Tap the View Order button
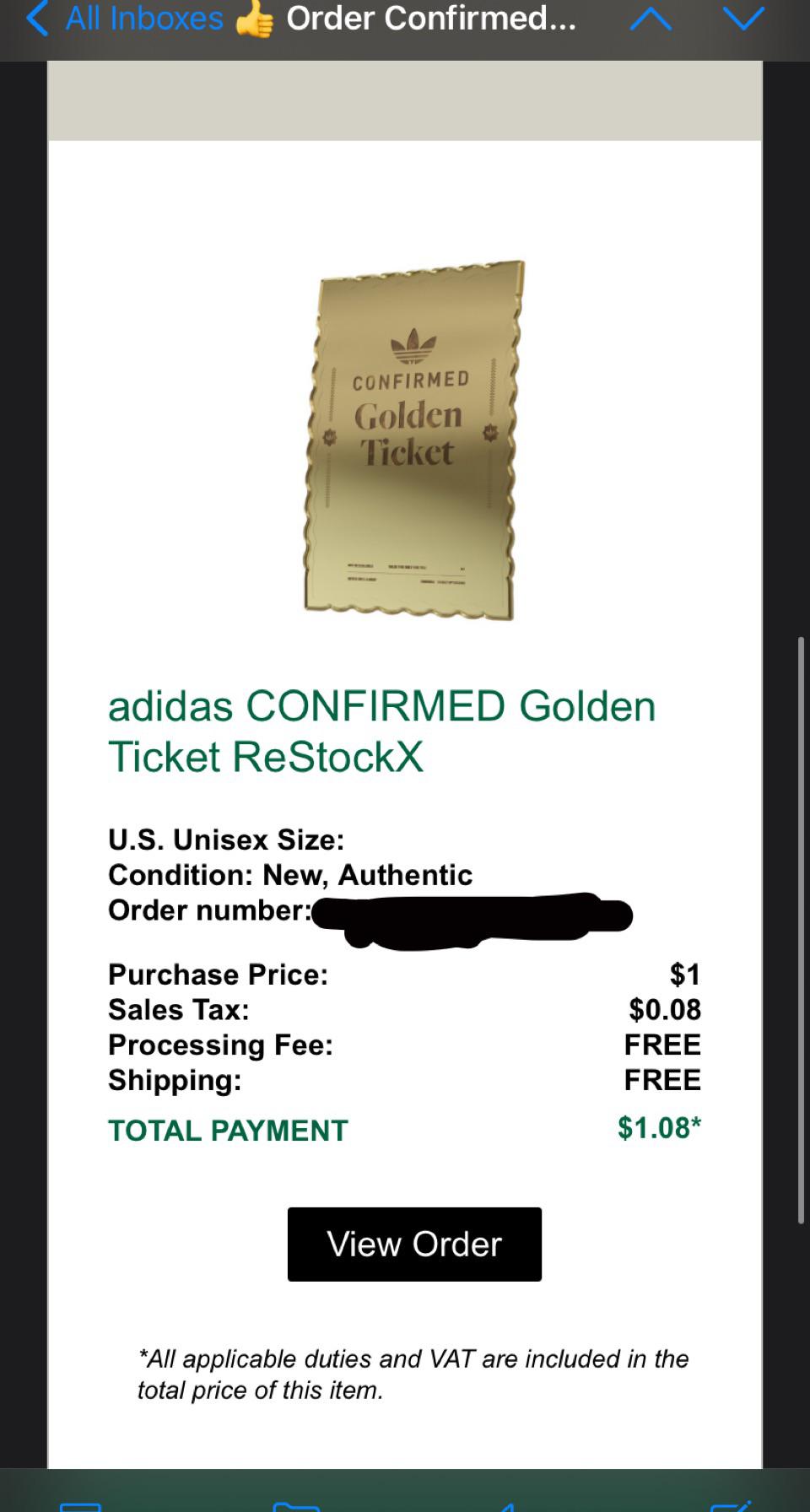 coord(414,1243)
